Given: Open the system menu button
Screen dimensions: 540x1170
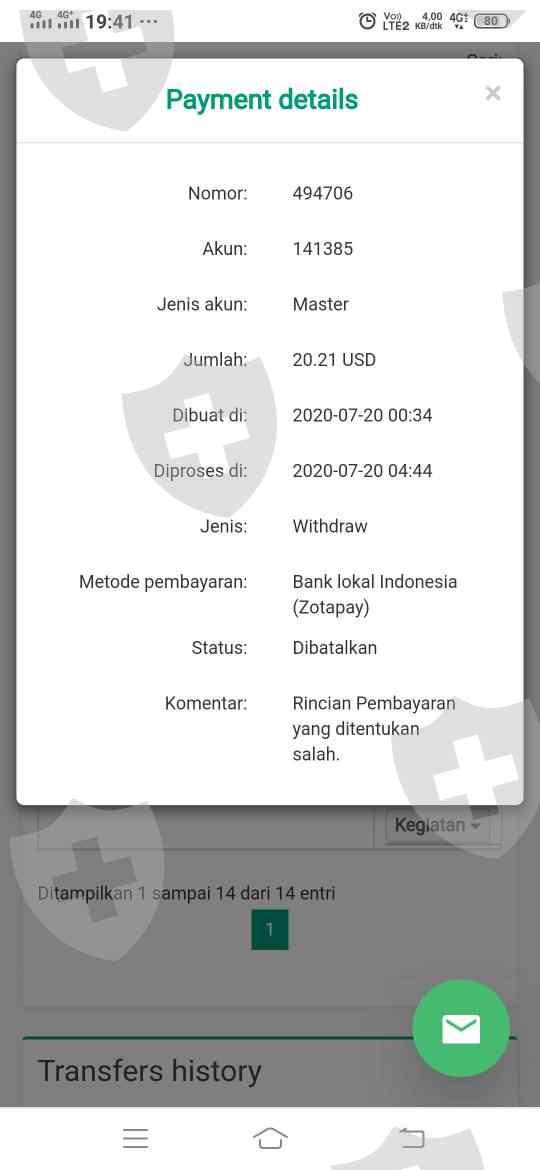Looking at the screenshot, I should coord(136,1138).
